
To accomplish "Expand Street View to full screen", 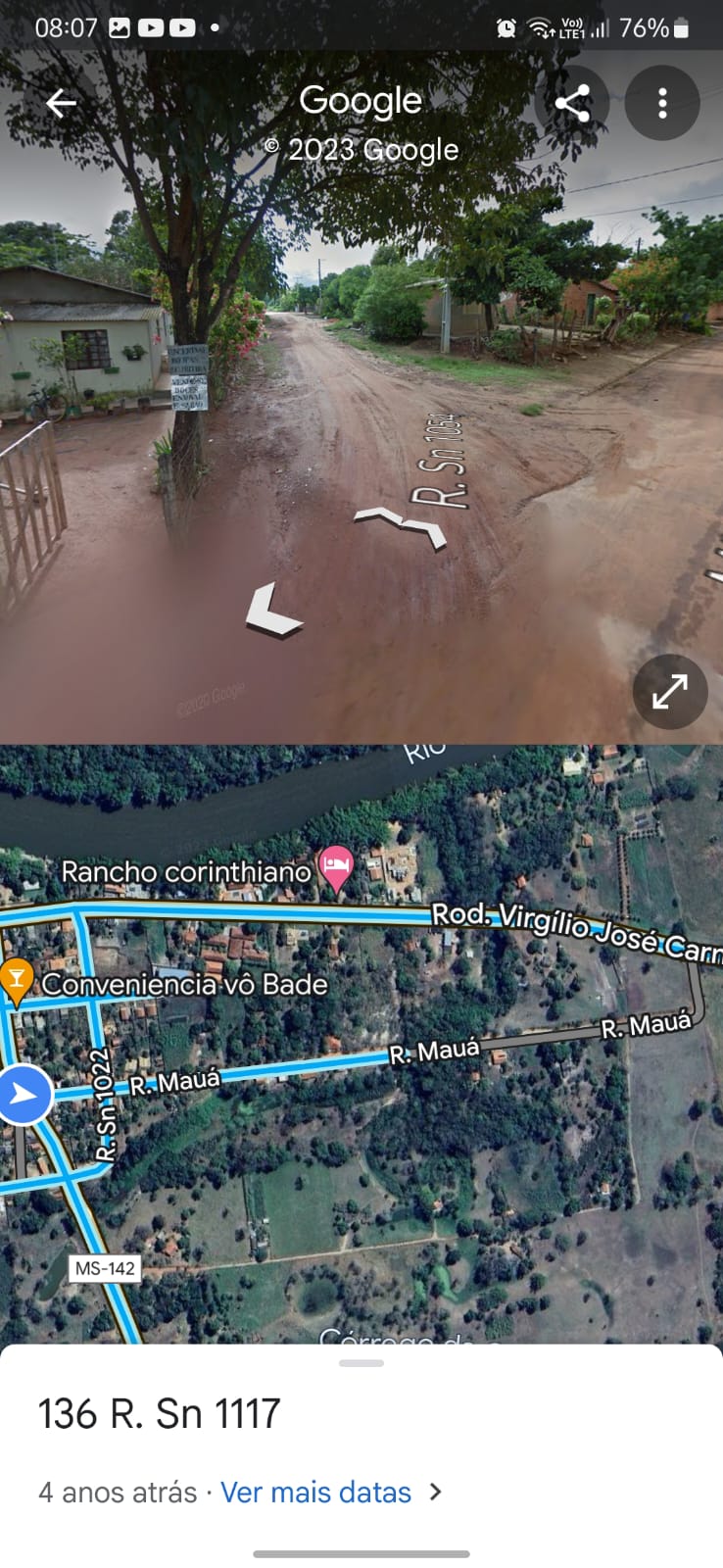I will pos(670,692).
